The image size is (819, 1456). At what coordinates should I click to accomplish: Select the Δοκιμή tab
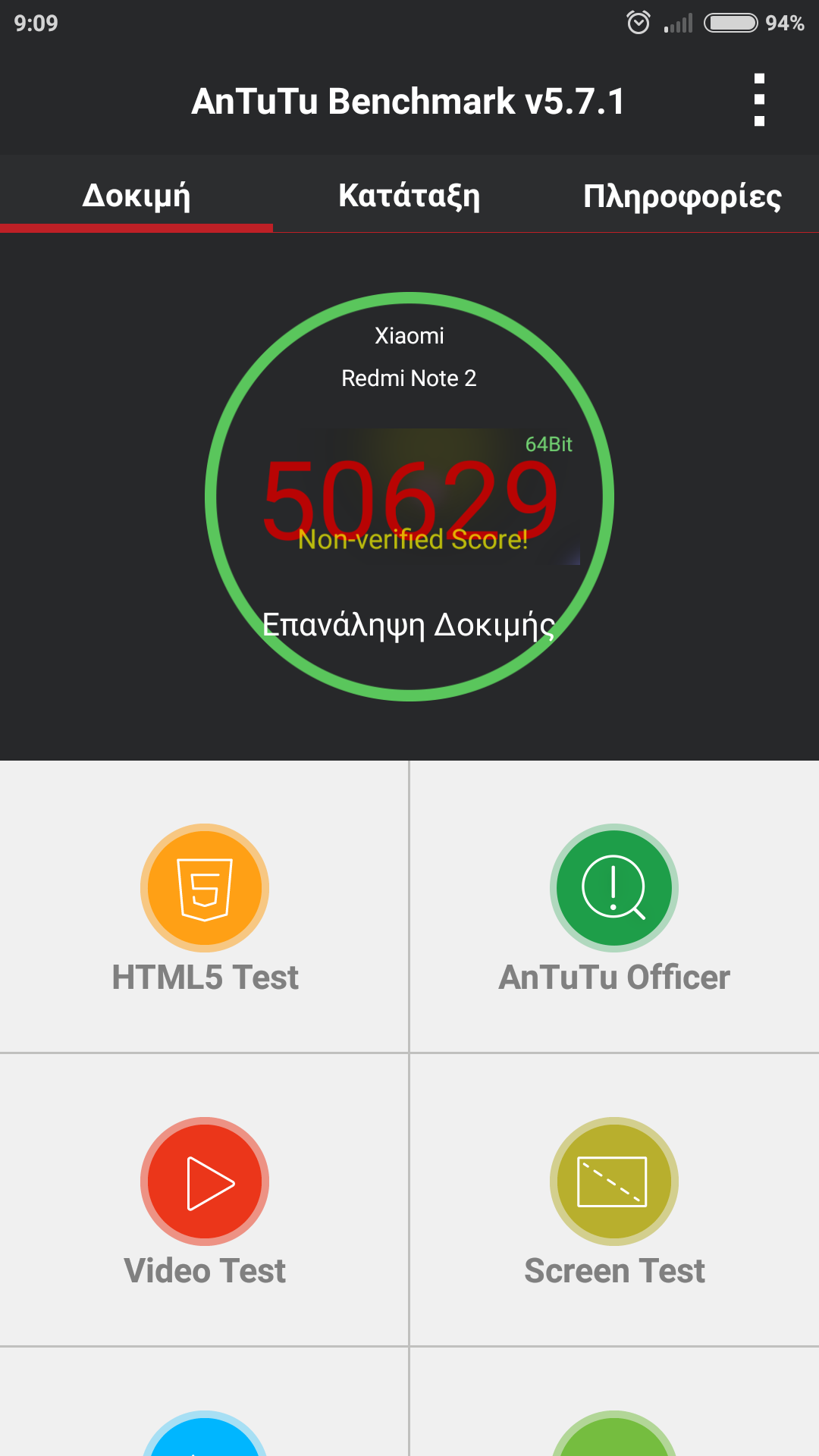tap(136, 196)
